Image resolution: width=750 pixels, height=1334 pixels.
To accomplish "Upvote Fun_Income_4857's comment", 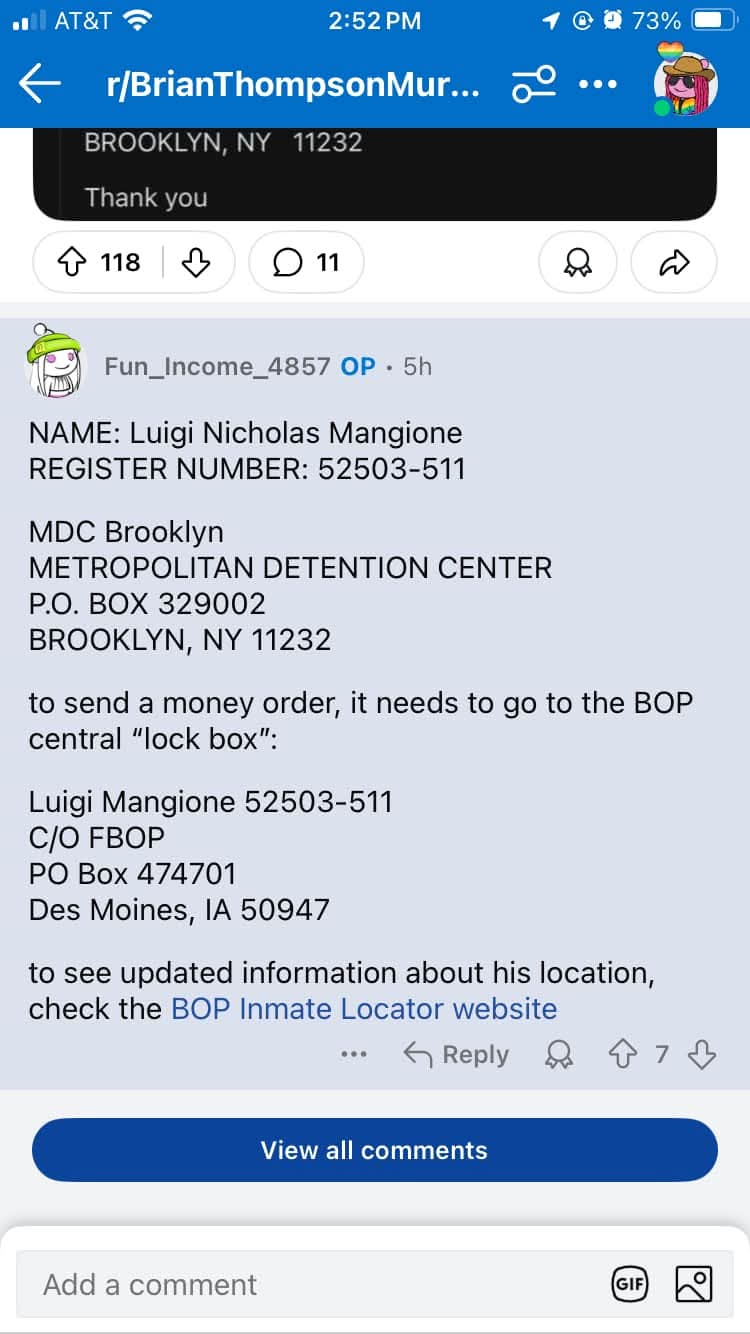I will pyautogui.click(x=623, y=1054).
